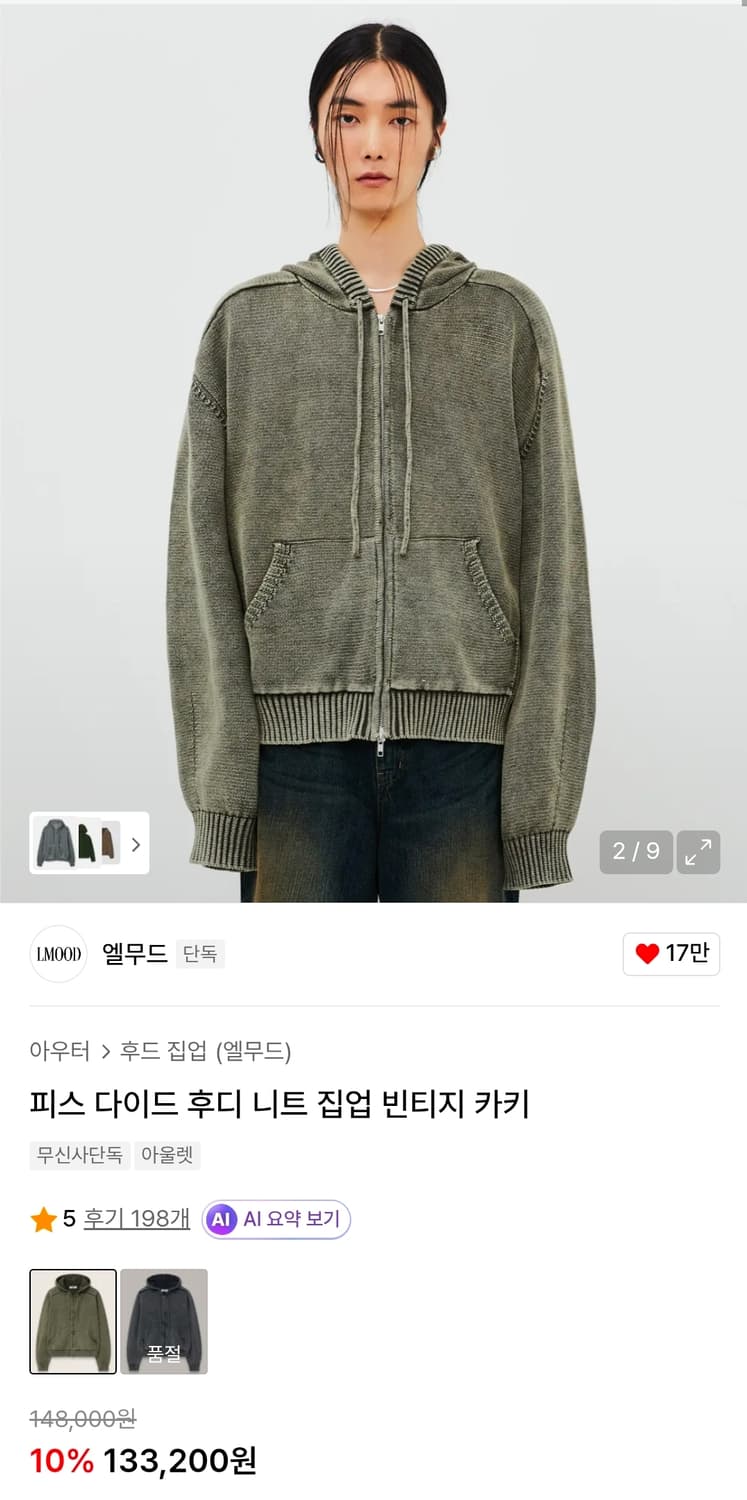Navigate to the 아우터 breadcrumb category
The width and height of the screenshot is (747, 1500).
58,1052
